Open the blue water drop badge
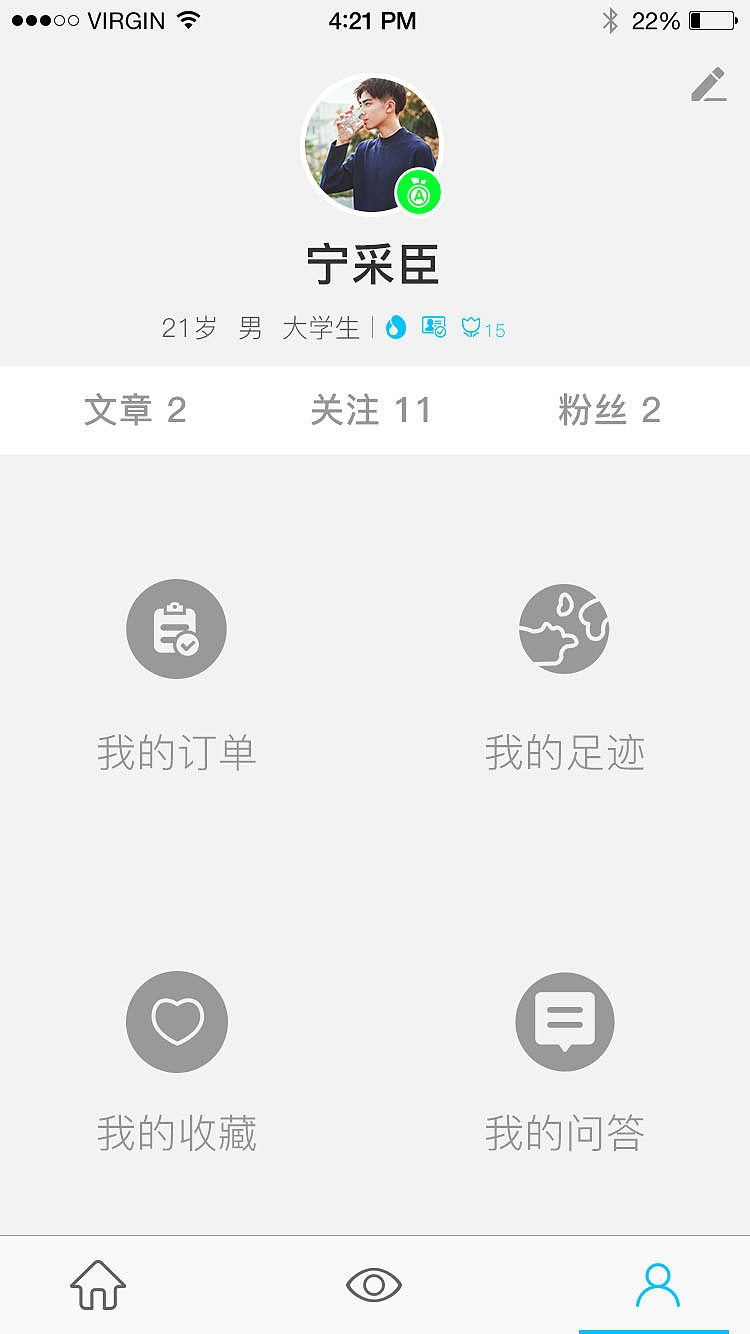This screenshot has height=1334, width=750. pos(395,327)
